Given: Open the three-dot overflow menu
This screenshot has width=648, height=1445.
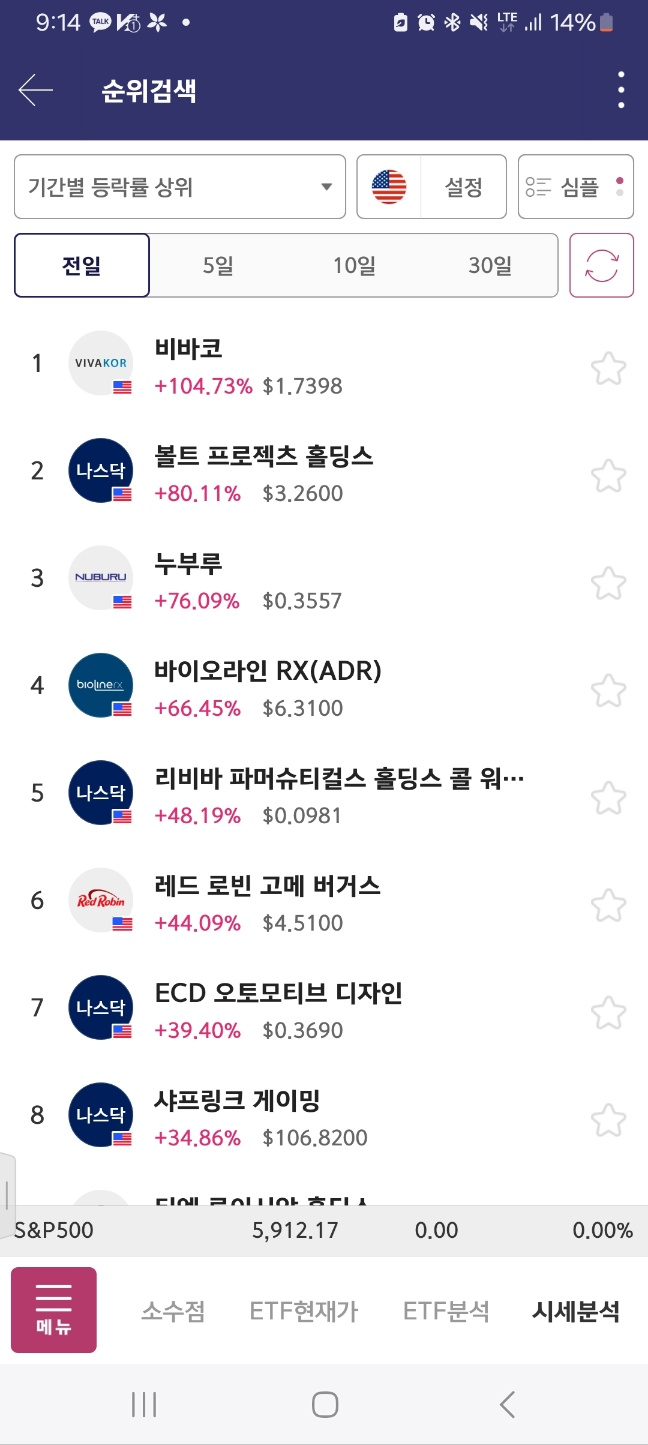Looking at the screenshot, I should [x=621, y=91].
